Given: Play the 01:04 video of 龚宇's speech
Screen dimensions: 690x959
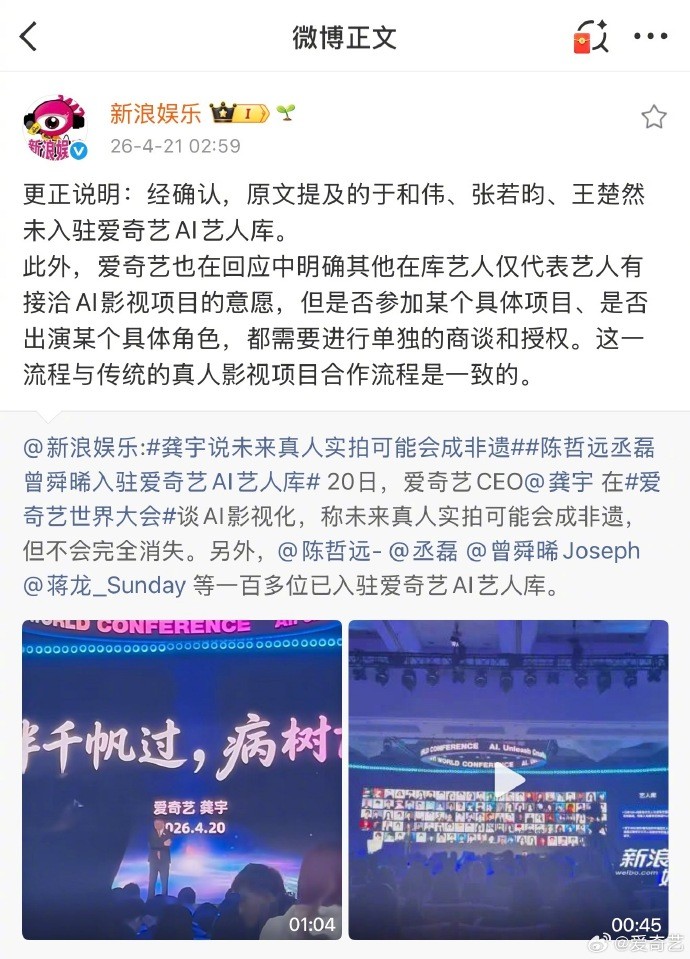Looking at the screenshot, I should (182, 780).
